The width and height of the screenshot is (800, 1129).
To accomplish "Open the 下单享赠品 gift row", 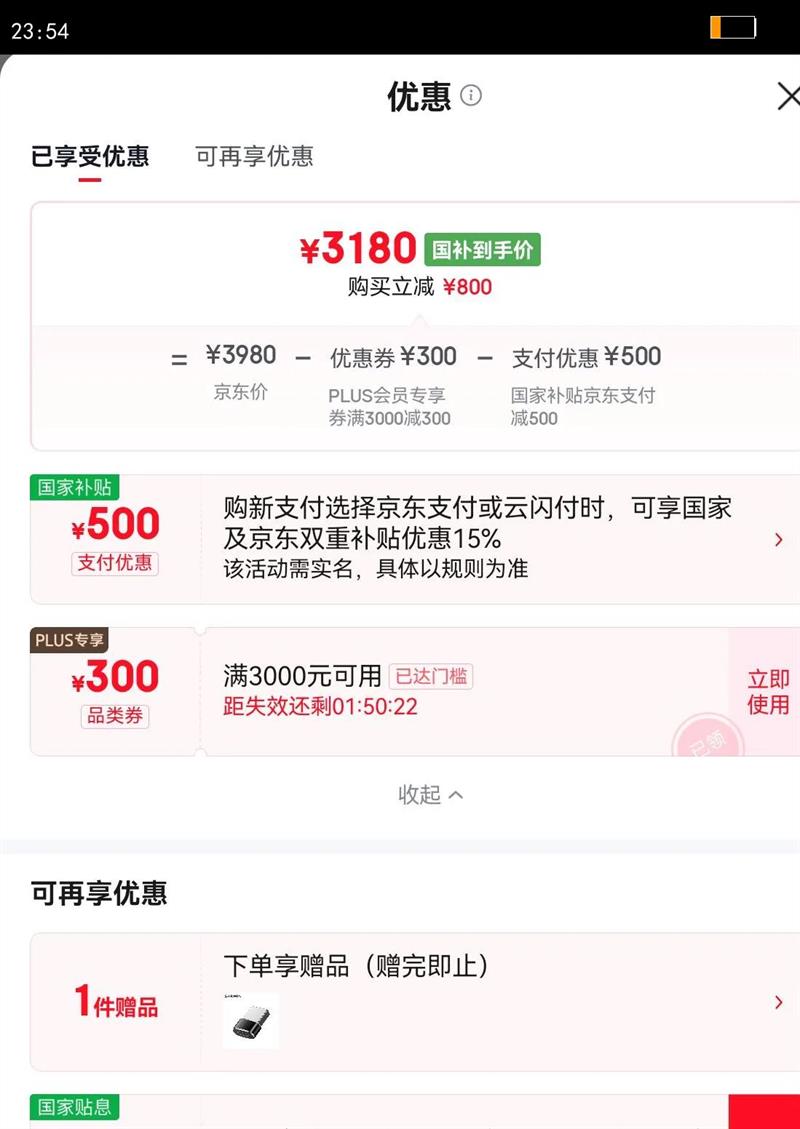I will pyautogui.click(x=415, y=1002).
